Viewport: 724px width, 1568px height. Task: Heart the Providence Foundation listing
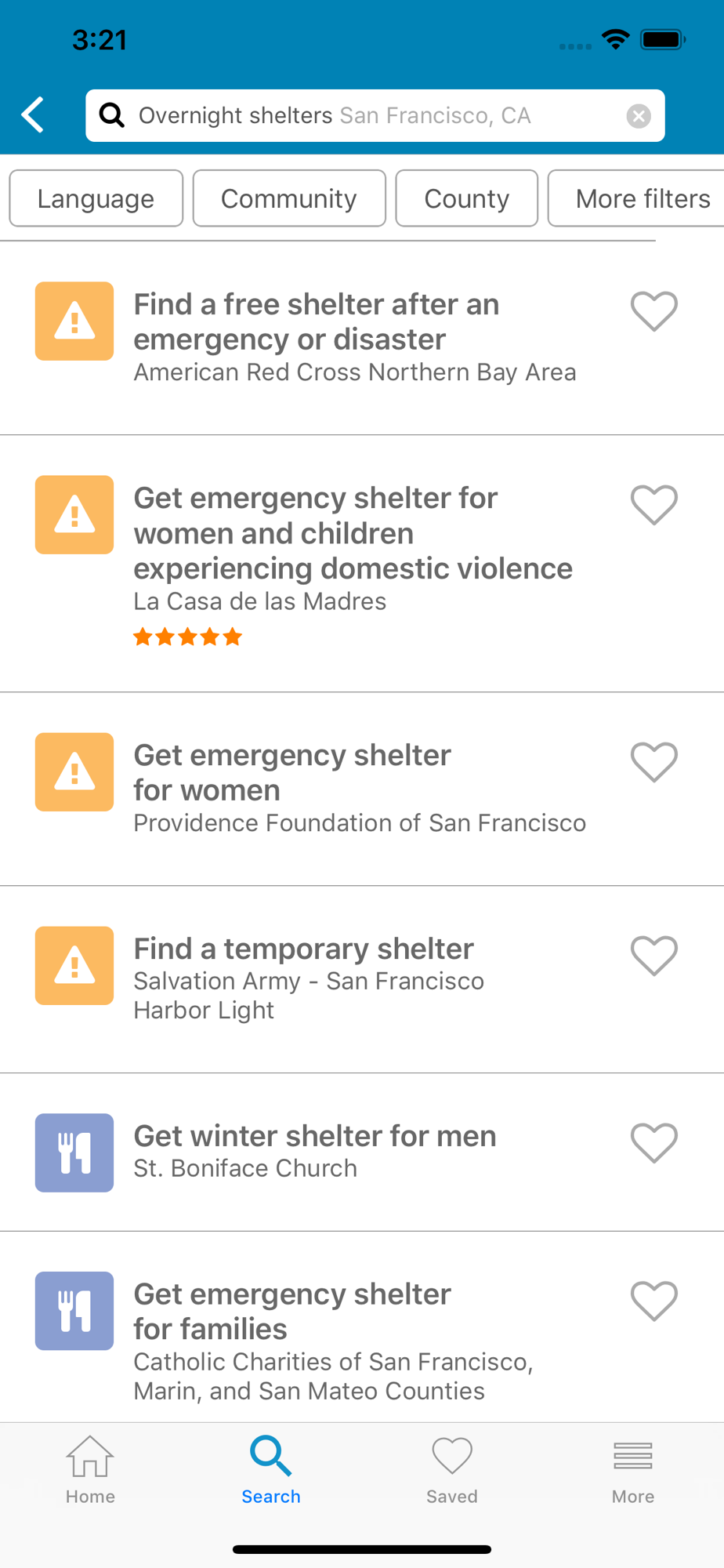click(x=653, y=762)
